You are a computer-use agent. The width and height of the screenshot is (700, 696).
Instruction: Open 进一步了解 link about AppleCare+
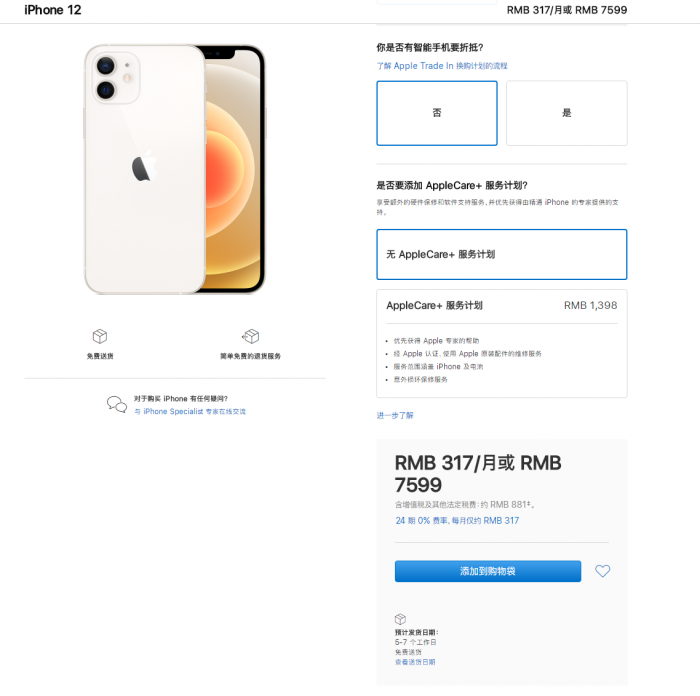click(x=394, y=415)
